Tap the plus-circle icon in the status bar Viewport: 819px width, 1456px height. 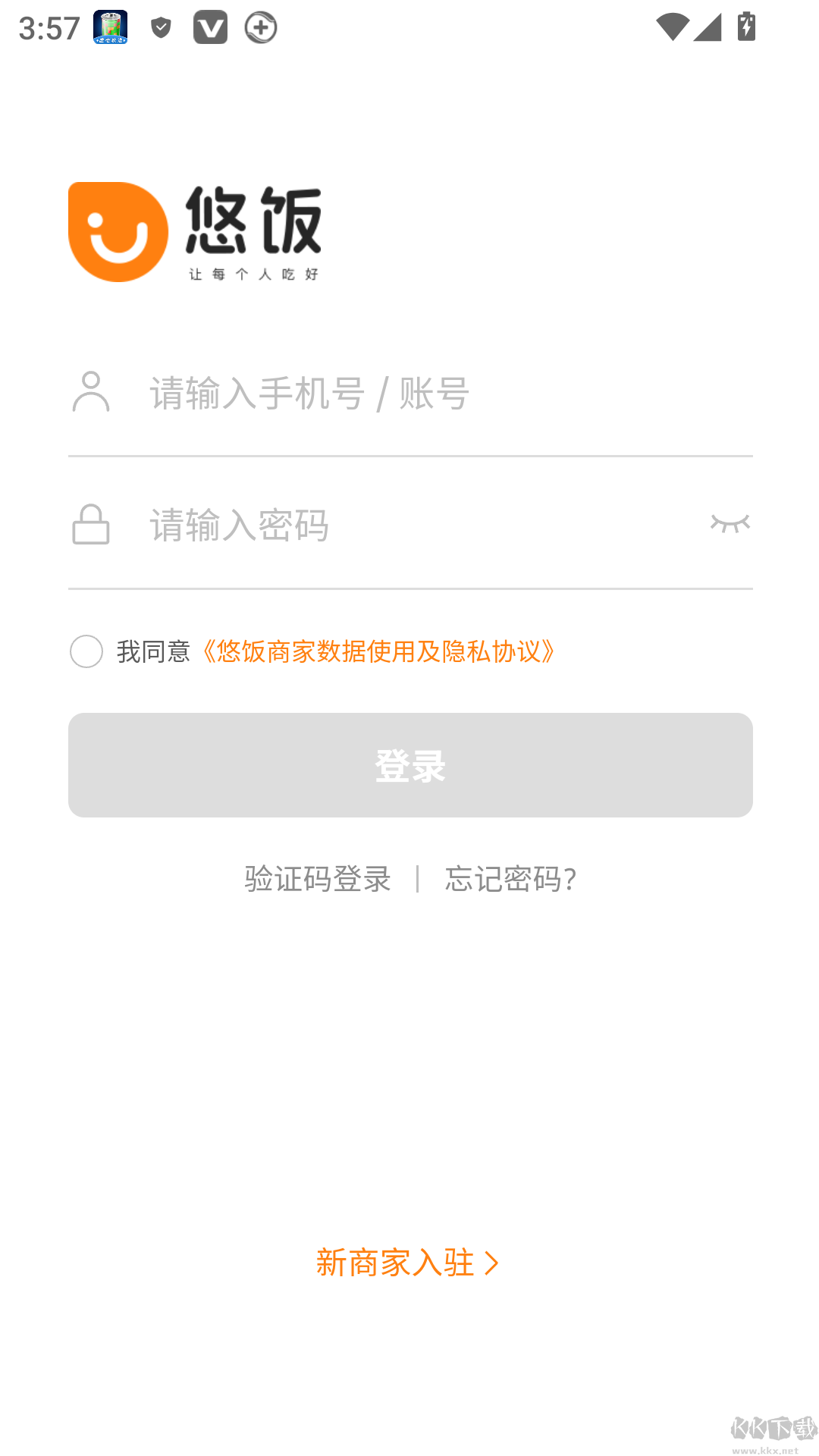click(260, 27)
